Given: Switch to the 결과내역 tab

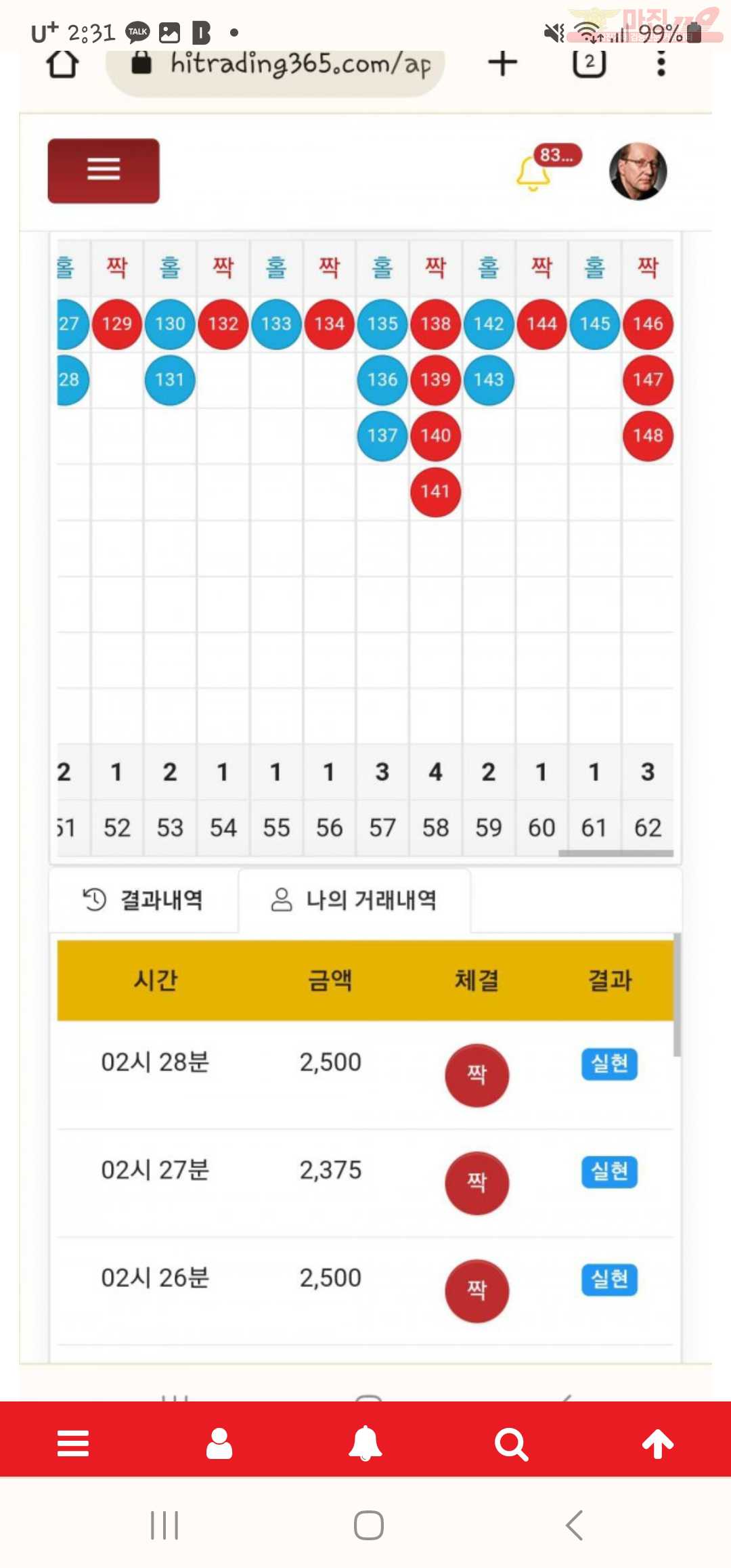Looking at the screenshot, I should point(143,900).
